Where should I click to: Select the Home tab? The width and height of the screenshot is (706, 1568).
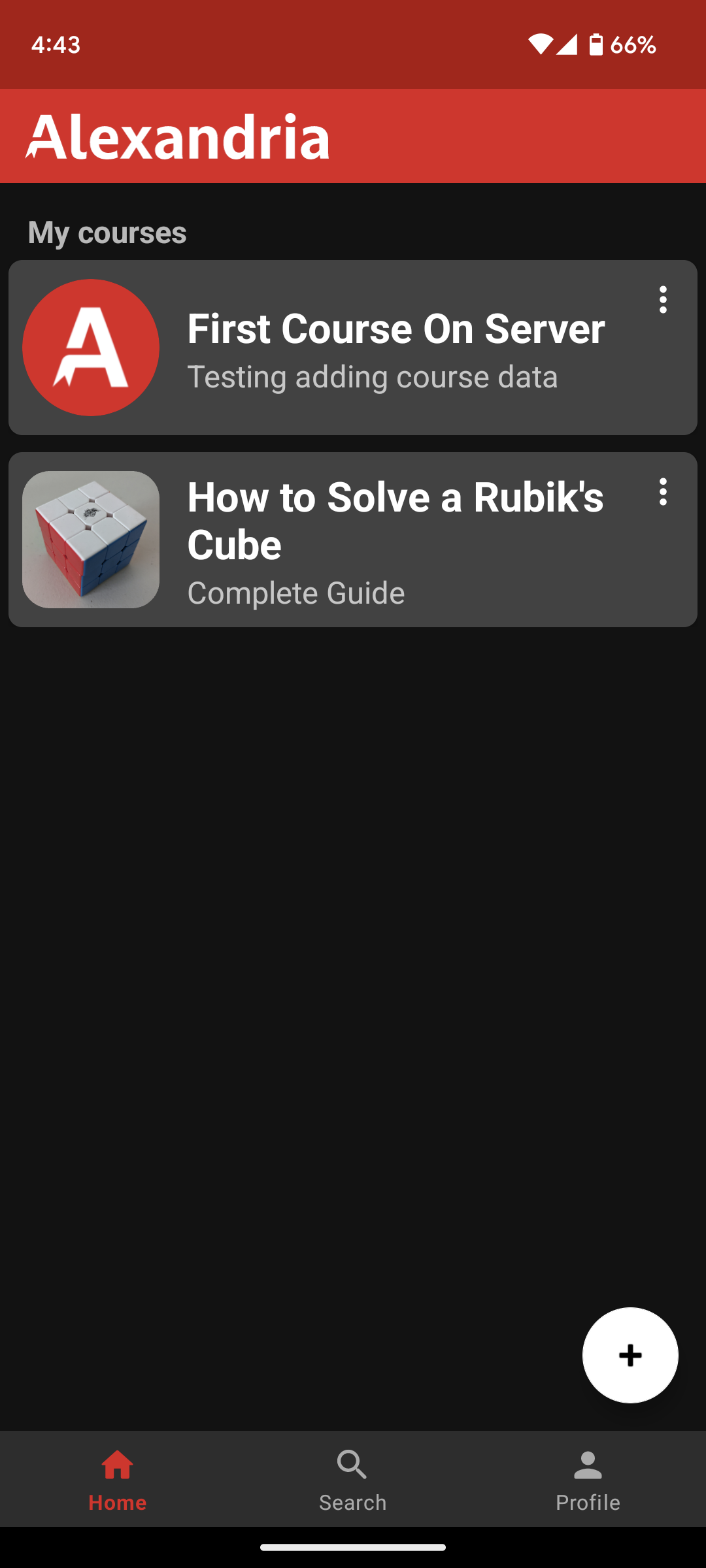click(x=118, y=1479)
